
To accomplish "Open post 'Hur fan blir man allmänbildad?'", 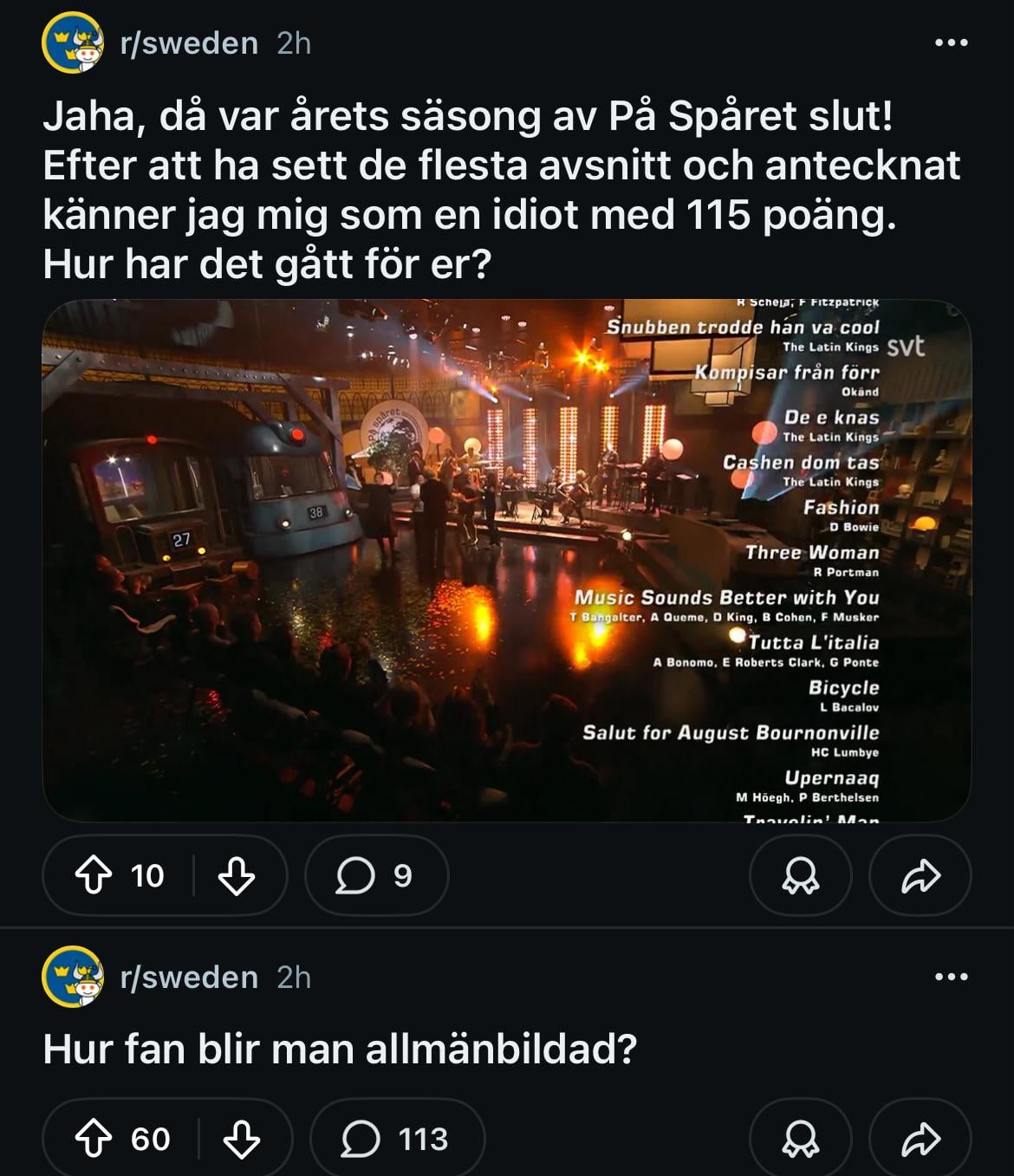I will pyautogui.click(x=340, y=1049).
